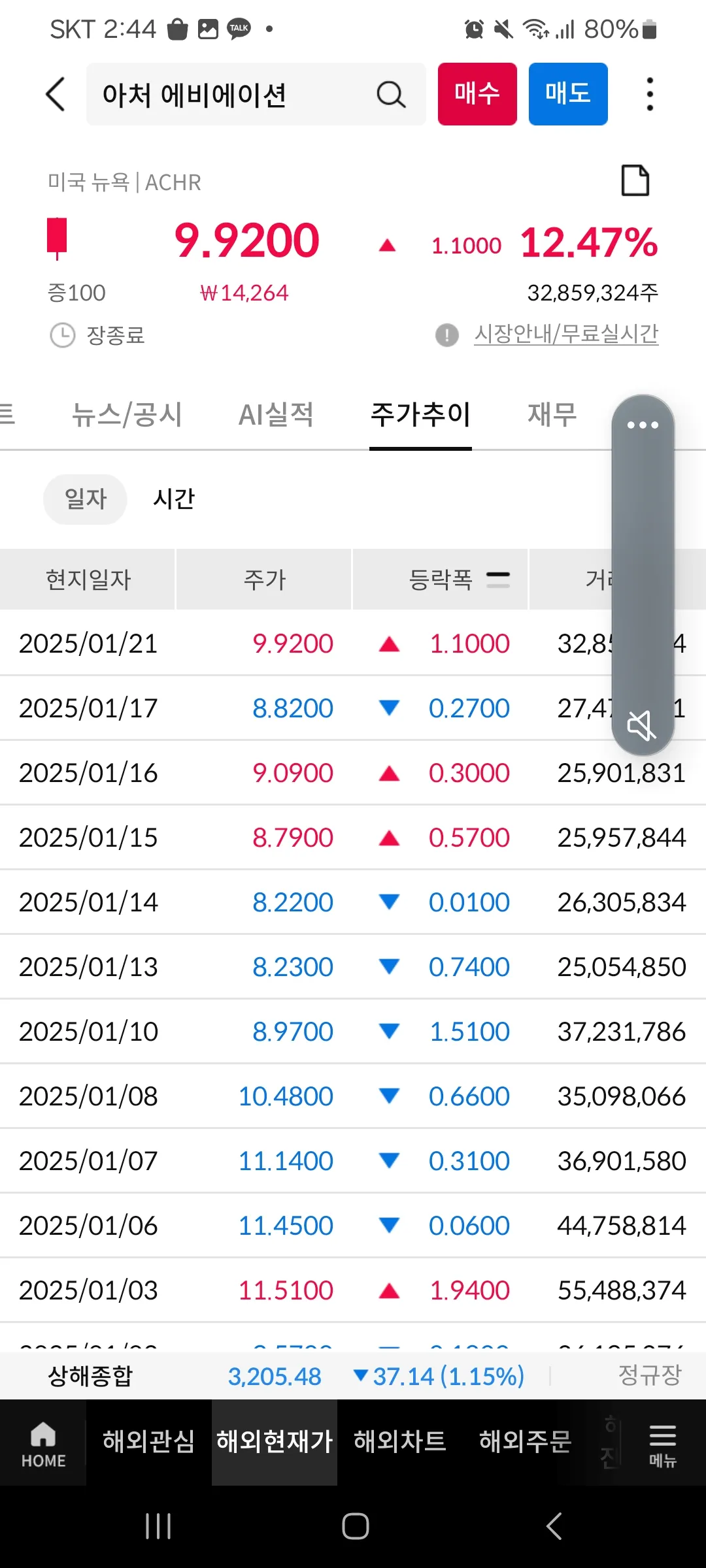
Task: Open the 시장안내/무료실시간 link
Action: coord(567,333)
